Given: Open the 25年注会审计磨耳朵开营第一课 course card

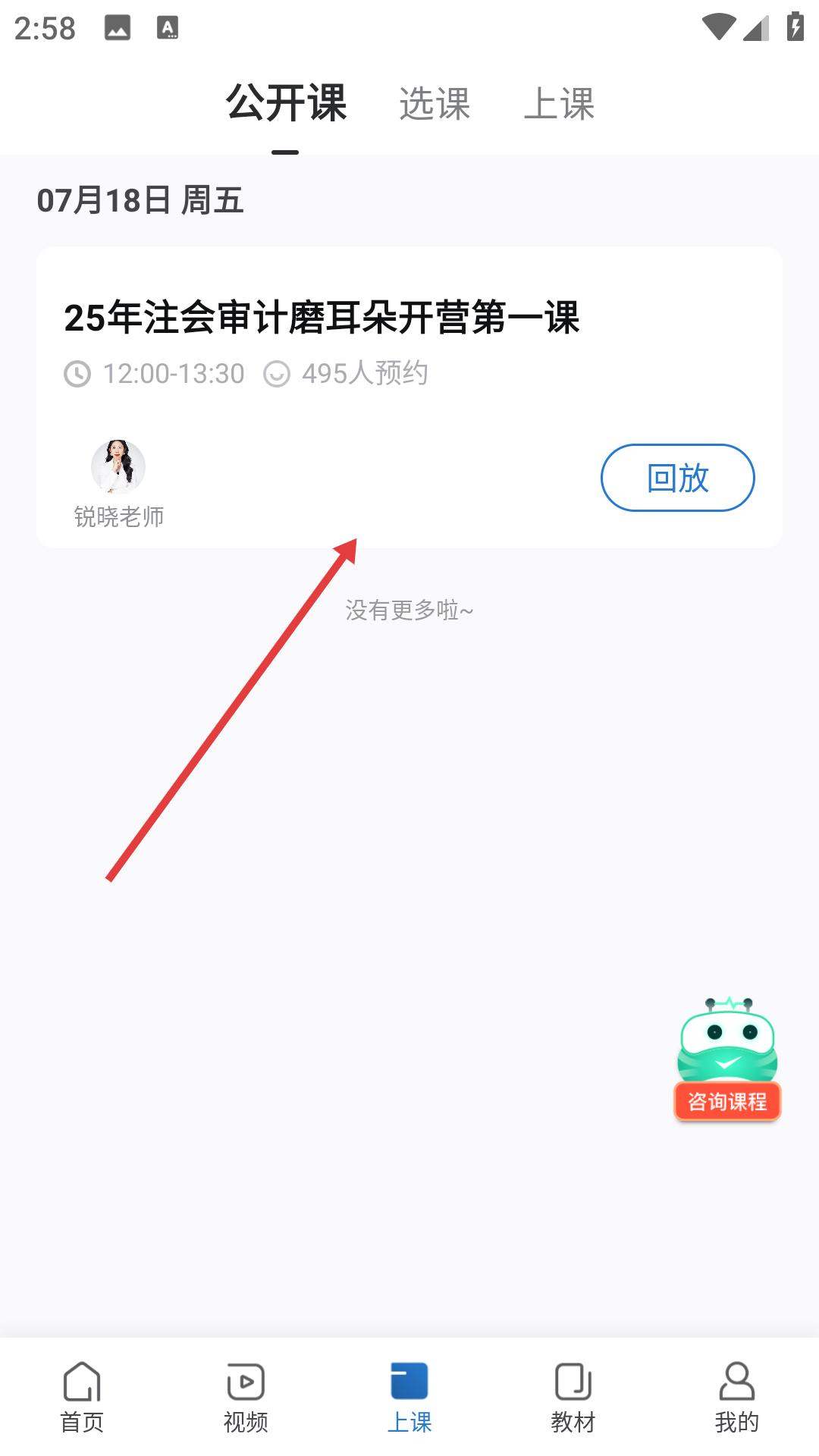Looking at the screenshot, I should point(322,318).
